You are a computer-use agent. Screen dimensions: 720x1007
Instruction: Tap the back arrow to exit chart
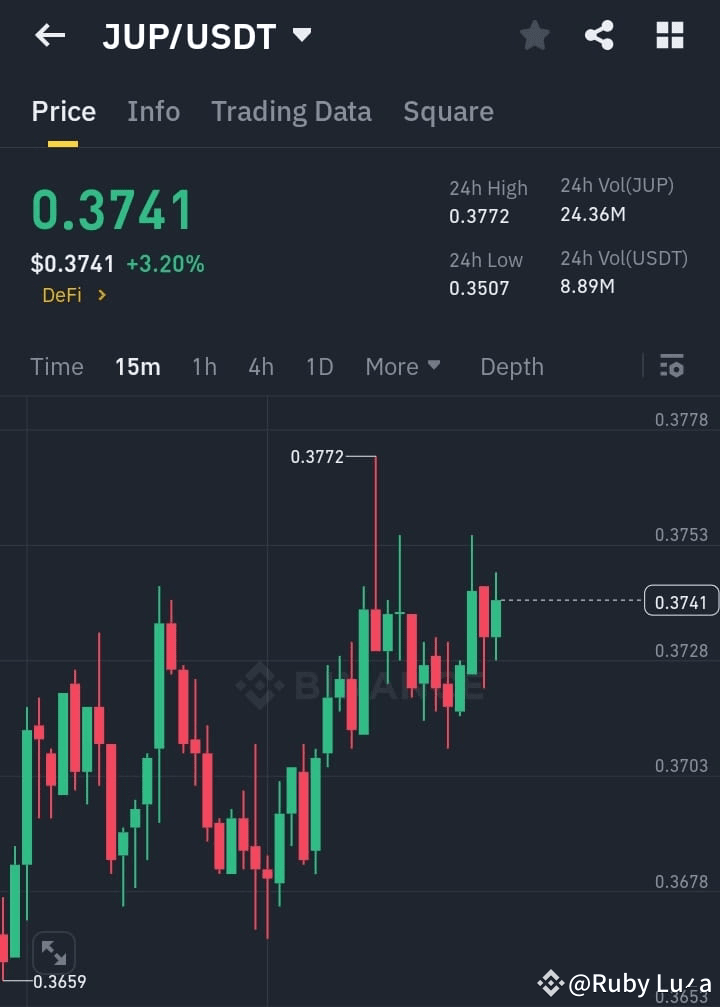pos(49,35)
